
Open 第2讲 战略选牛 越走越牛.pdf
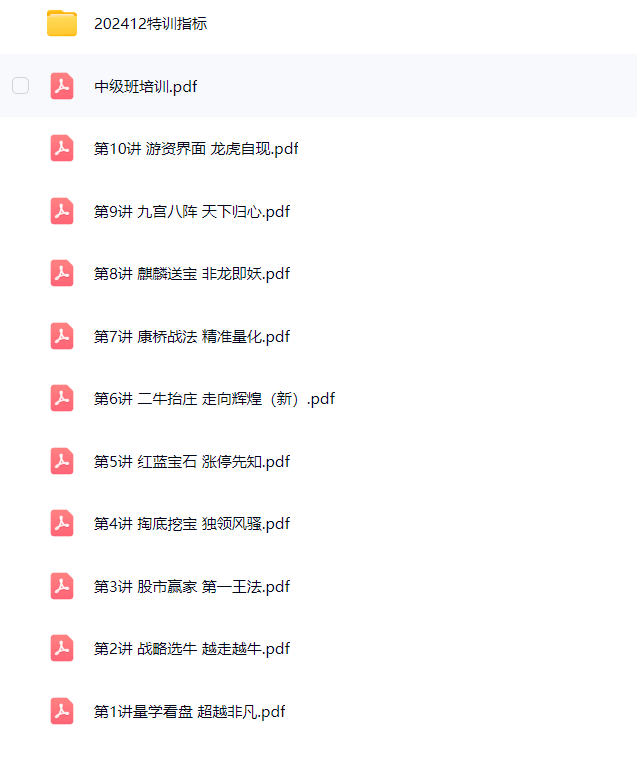point(192,649)
